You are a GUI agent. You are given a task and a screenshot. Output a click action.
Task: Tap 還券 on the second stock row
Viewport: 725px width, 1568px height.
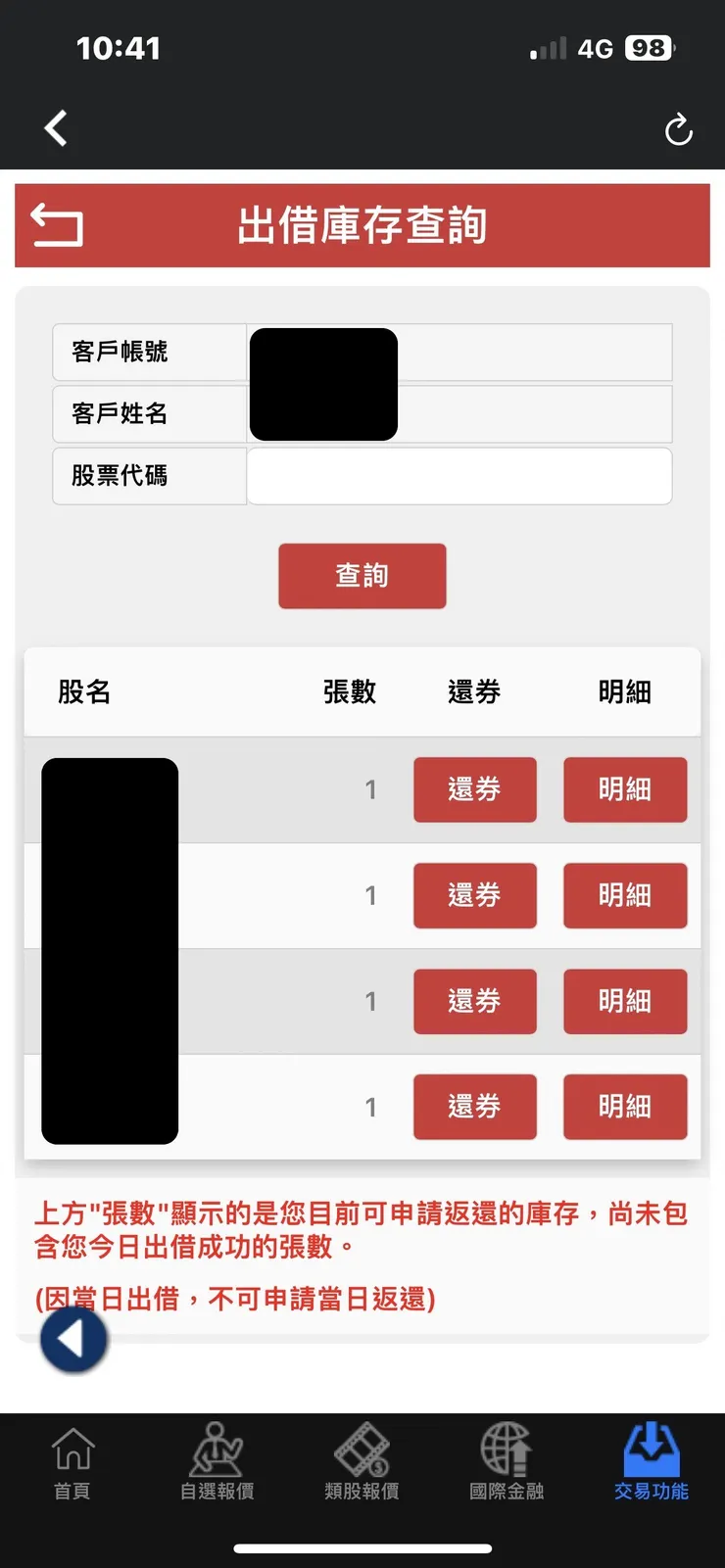coord(475,895)
